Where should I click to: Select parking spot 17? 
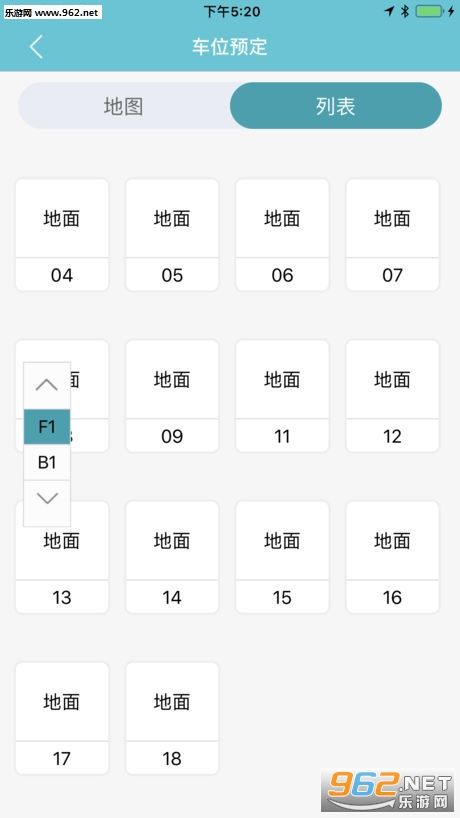tap(62, 718)
